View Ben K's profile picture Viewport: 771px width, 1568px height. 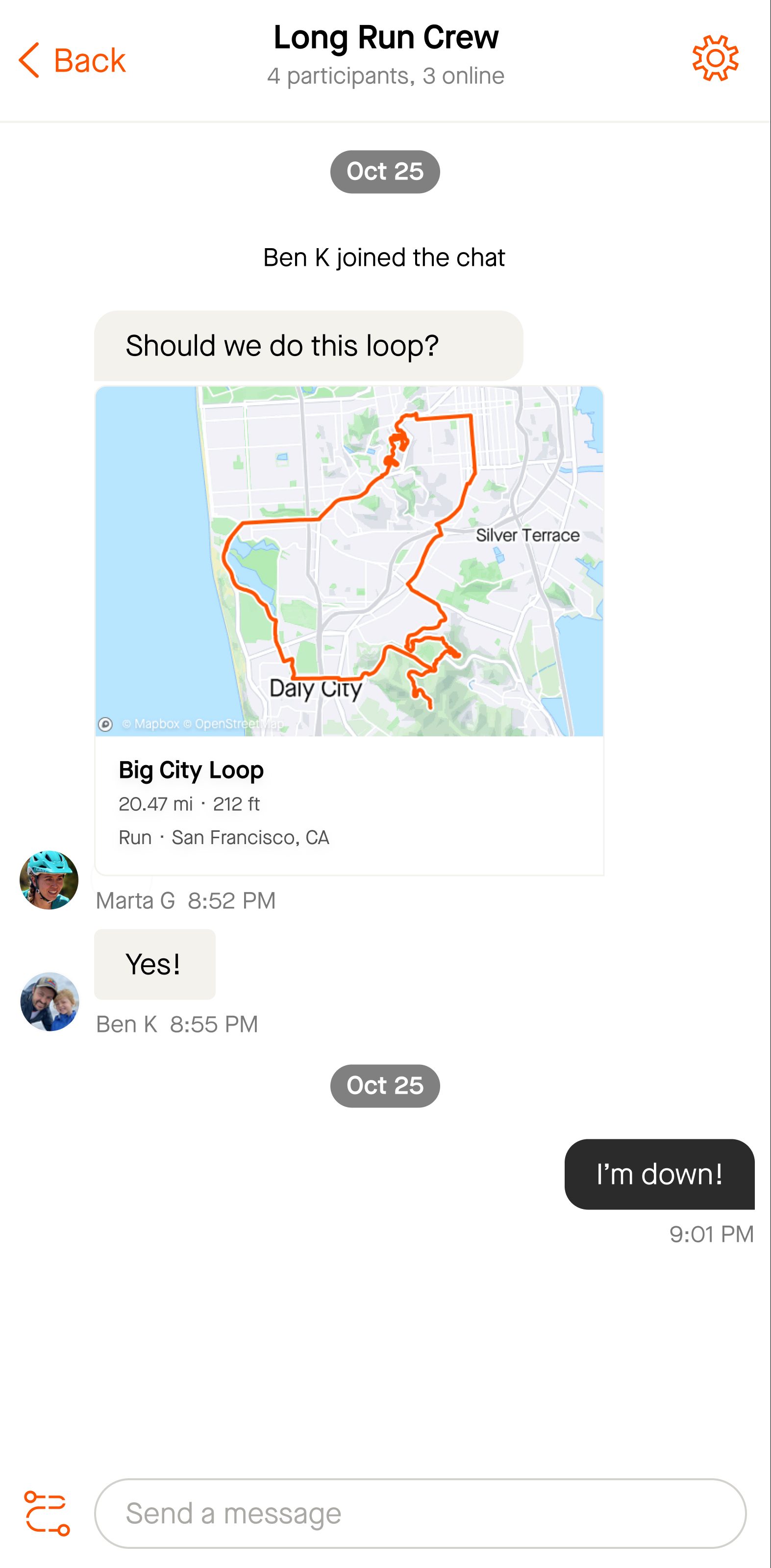(x=50, y=1002)
